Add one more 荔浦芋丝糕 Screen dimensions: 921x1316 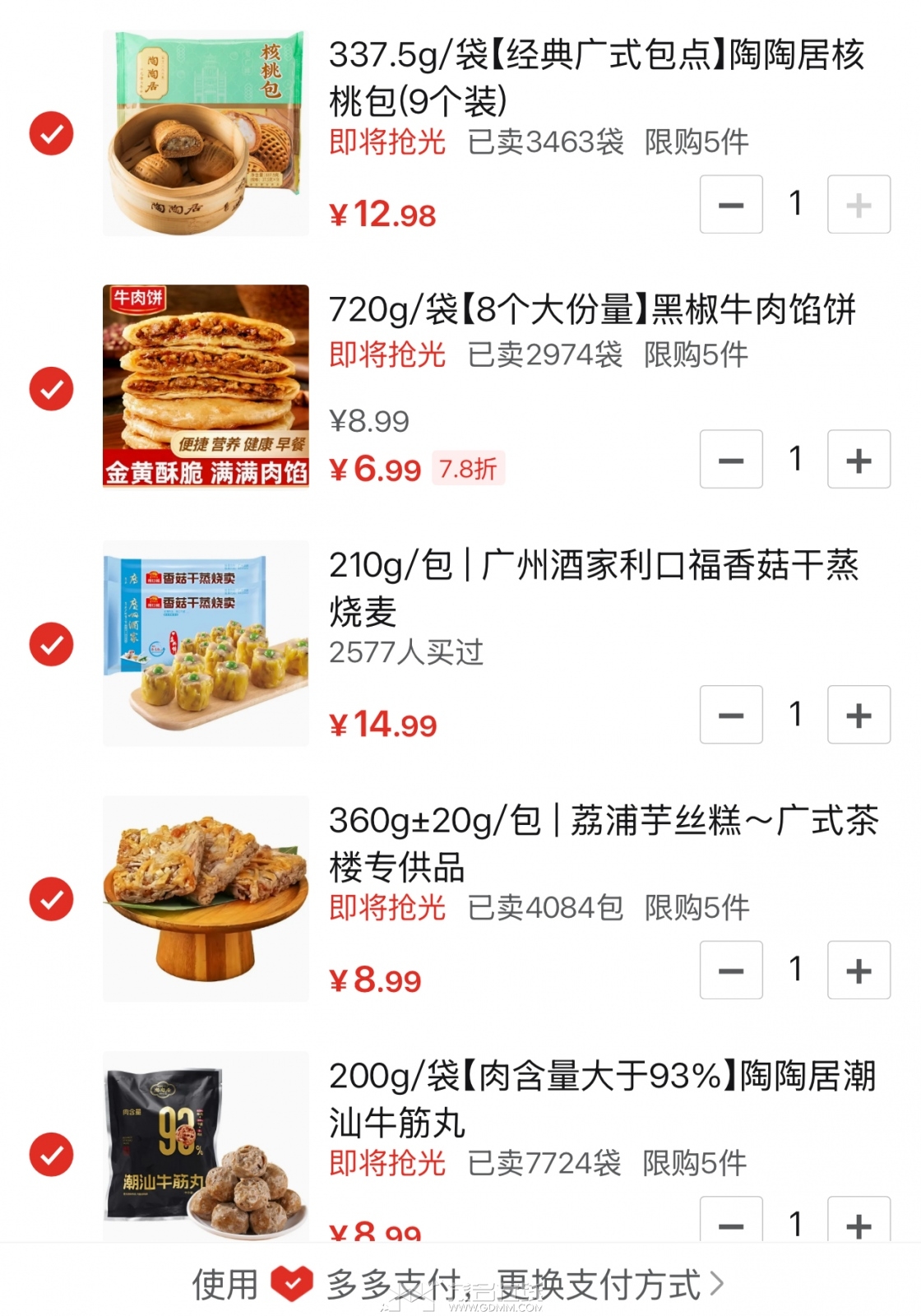click(x=859, y=970)
